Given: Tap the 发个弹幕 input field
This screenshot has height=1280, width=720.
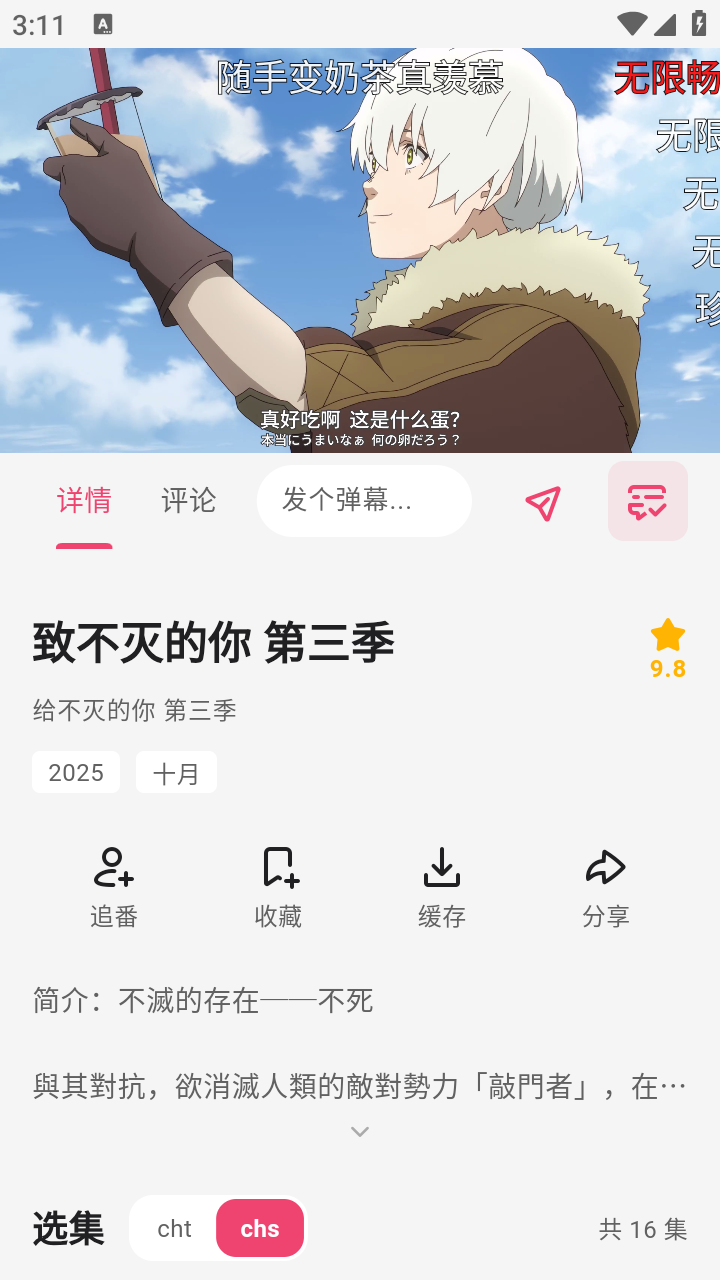Looking at the screenshot, I should 364,501.
